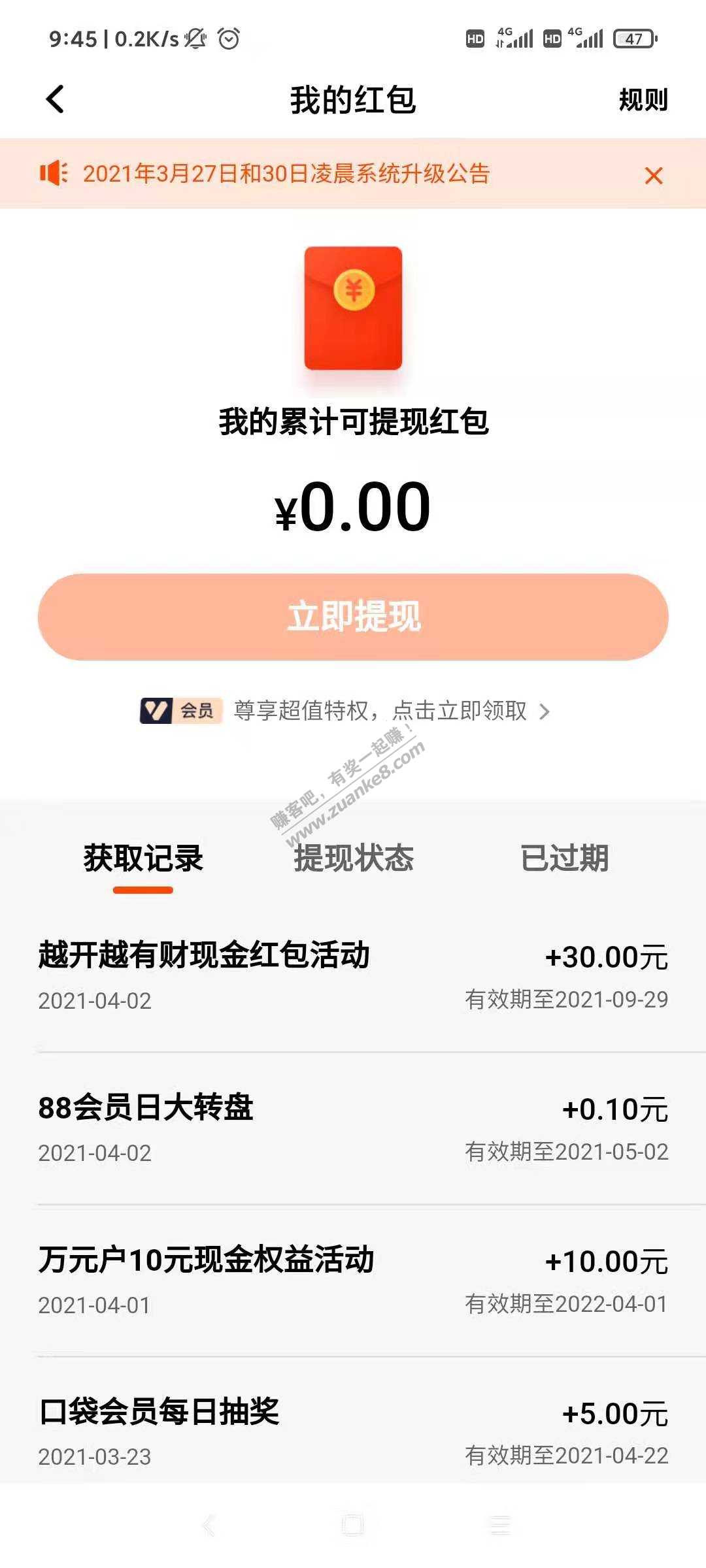The image size is (706, 1568).
Task: Tap the 立即提现 withdraw button
Action: pyautogui.click(x=353, y=617)
